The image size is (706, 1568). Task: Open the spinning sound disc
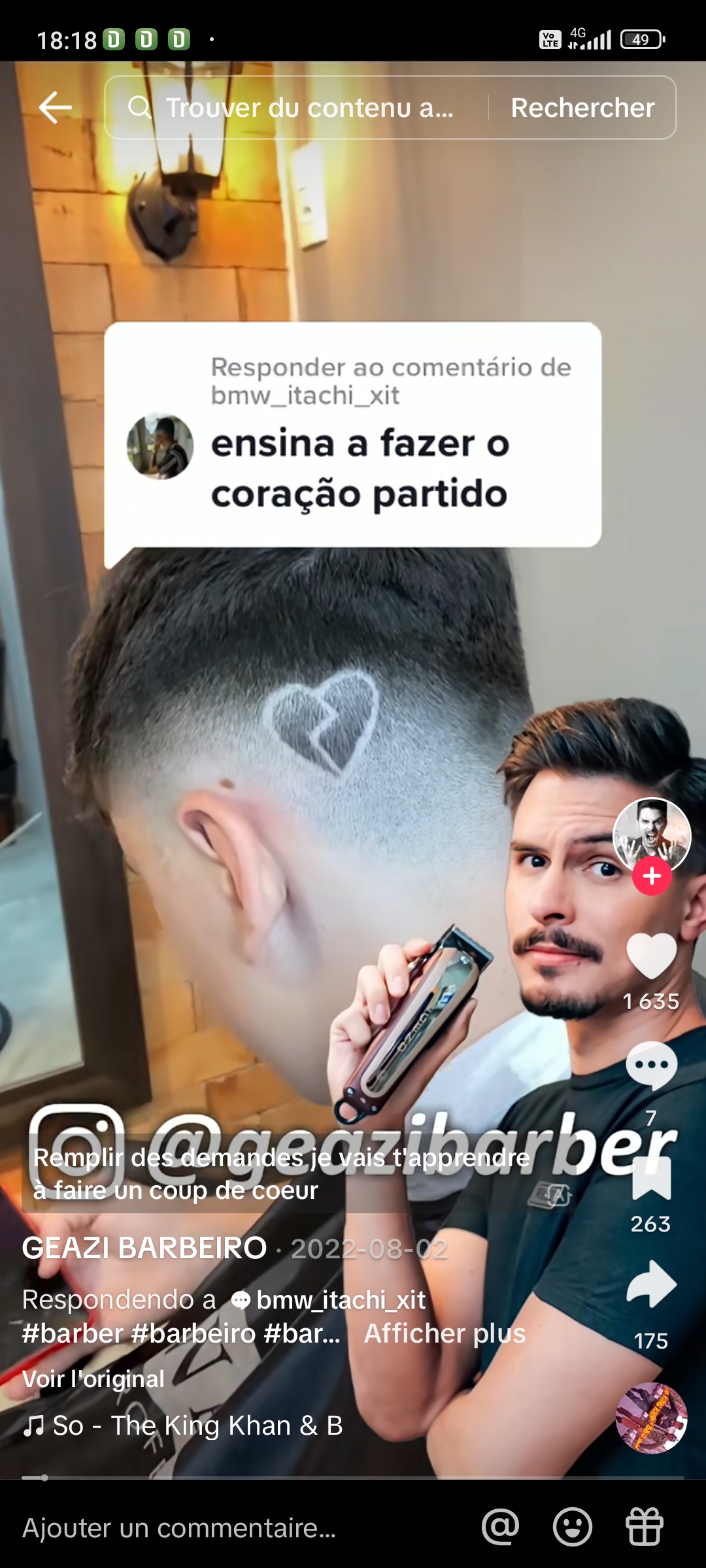click(x=651, y=1418)
